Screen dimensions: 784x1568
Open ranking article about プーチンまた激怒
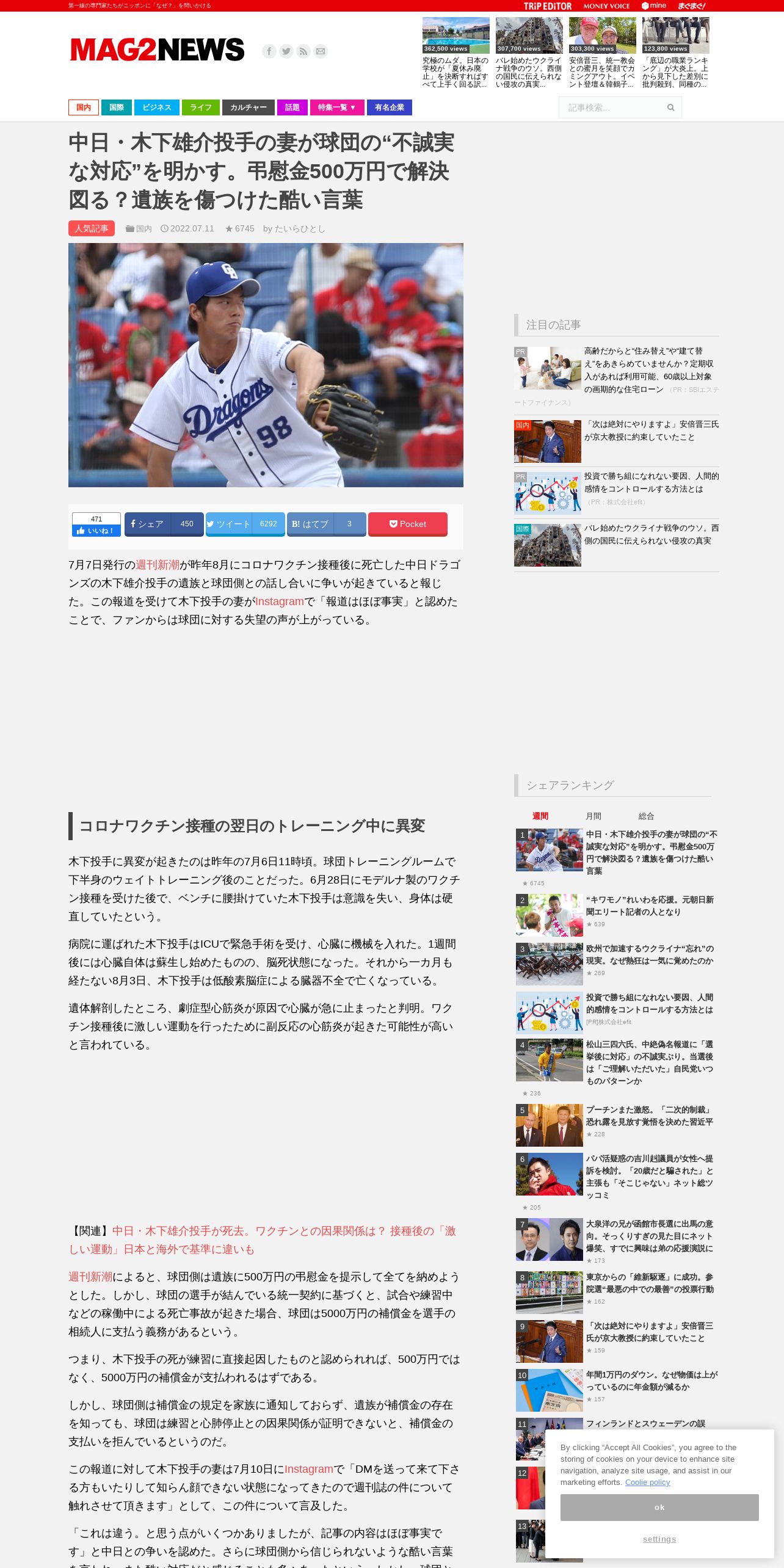[649, 1116]
